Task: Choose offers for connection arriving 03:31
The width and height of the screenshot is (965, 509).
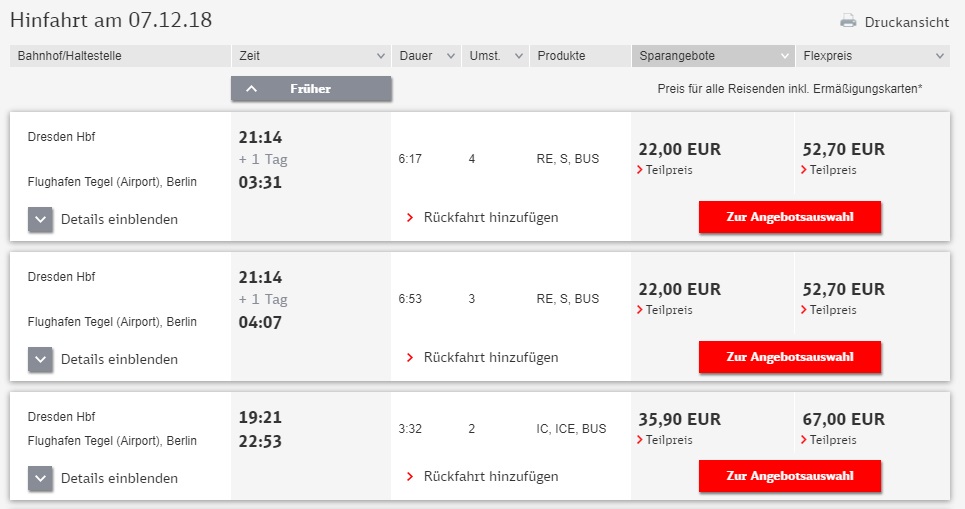Action: click(x=789, y=216)
